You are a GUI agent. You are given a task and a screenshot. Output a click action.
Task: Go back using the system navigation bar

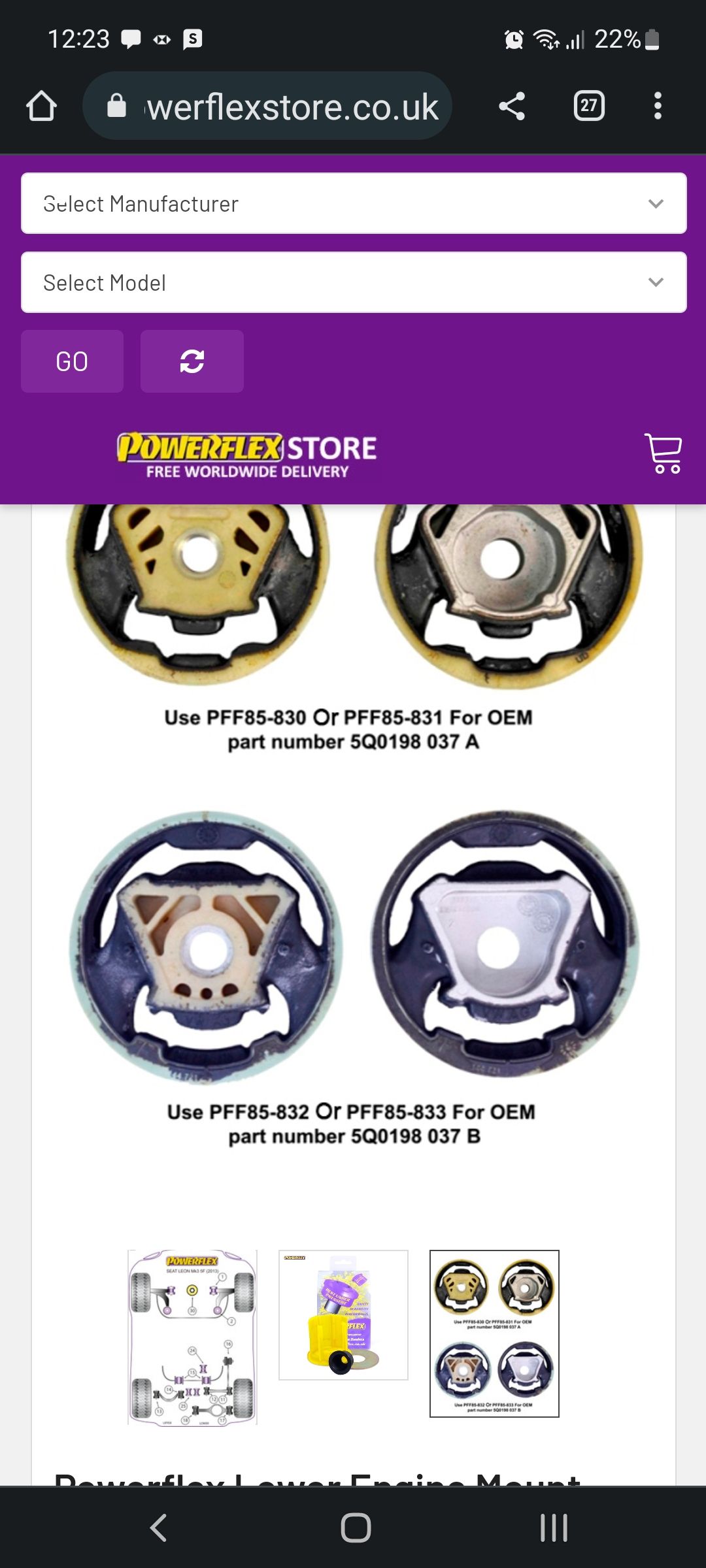[158, 1527]
